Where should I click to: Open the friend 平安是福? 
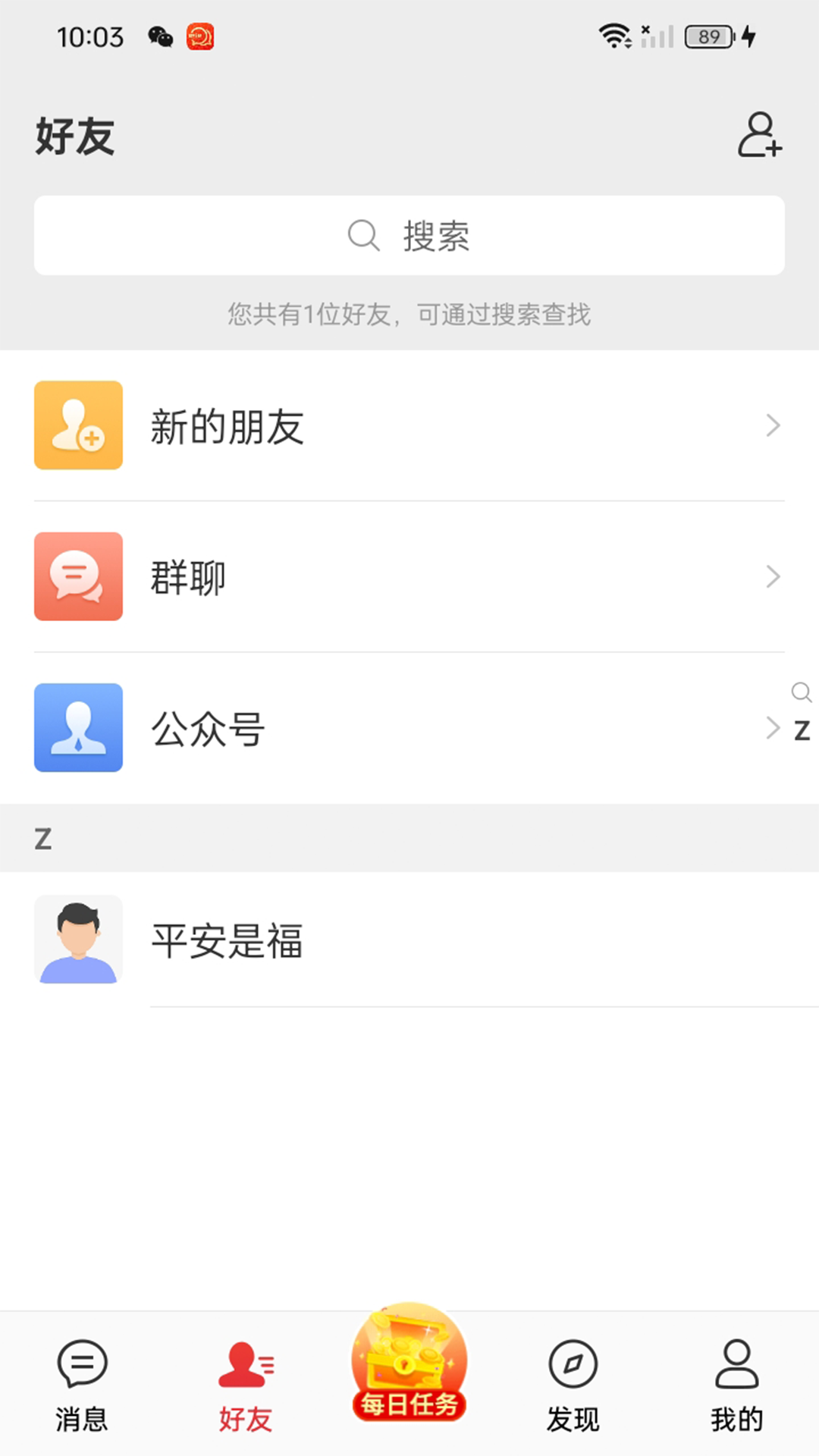click(x=227, y=942)
